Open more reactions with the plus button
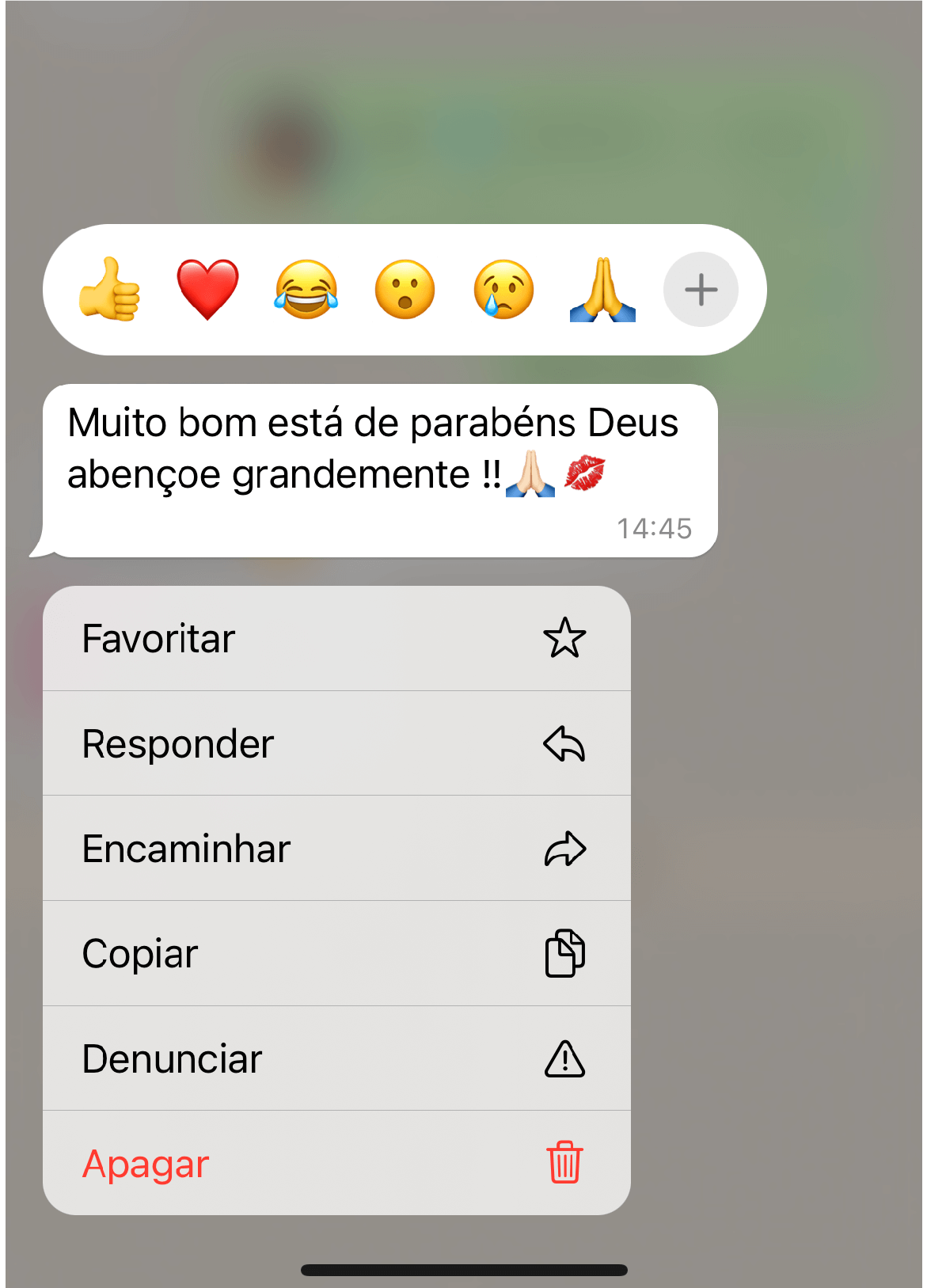This screenshot has height=1288, width=927. point(700,290)
